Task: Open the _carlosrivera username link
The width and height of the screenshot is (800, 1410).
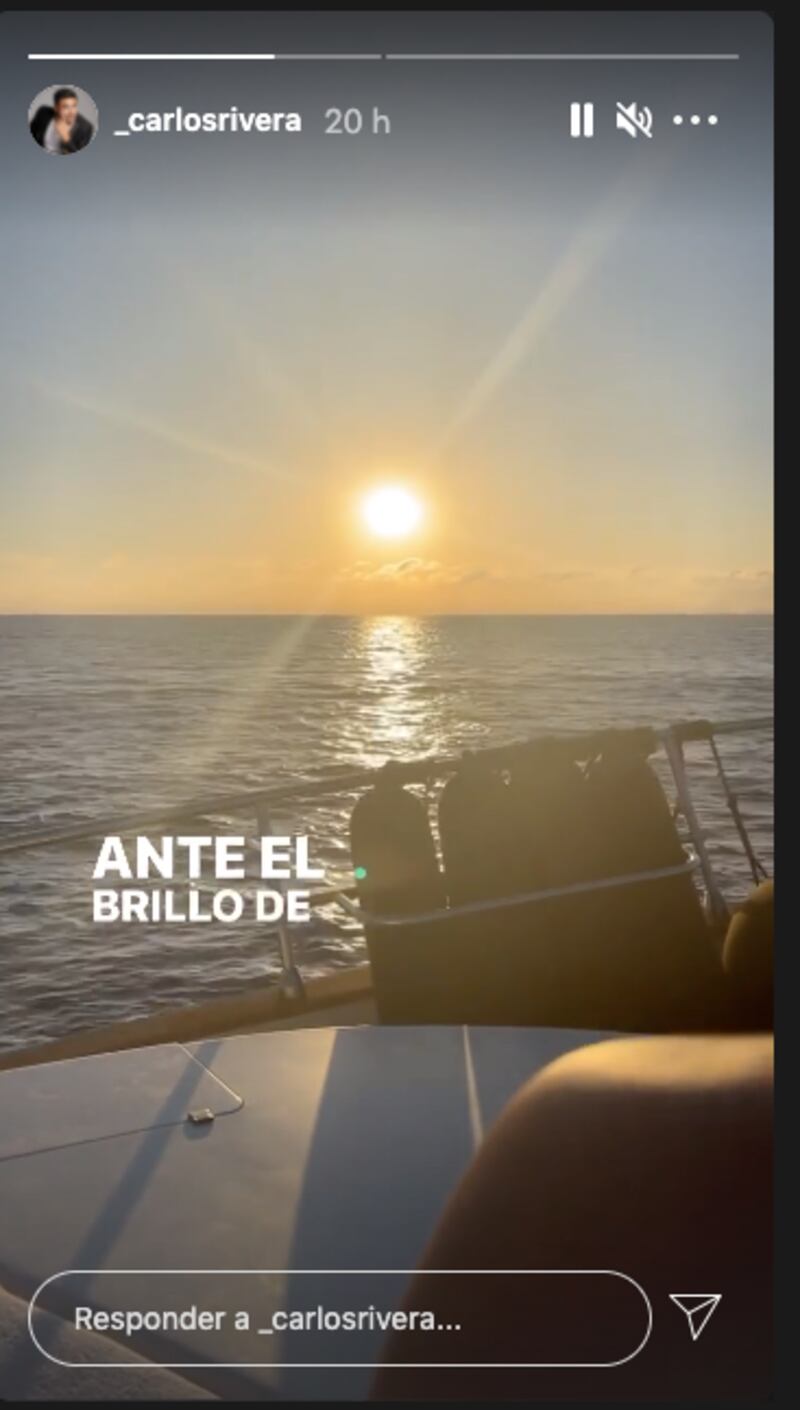Action: click(x=207, y=121)
